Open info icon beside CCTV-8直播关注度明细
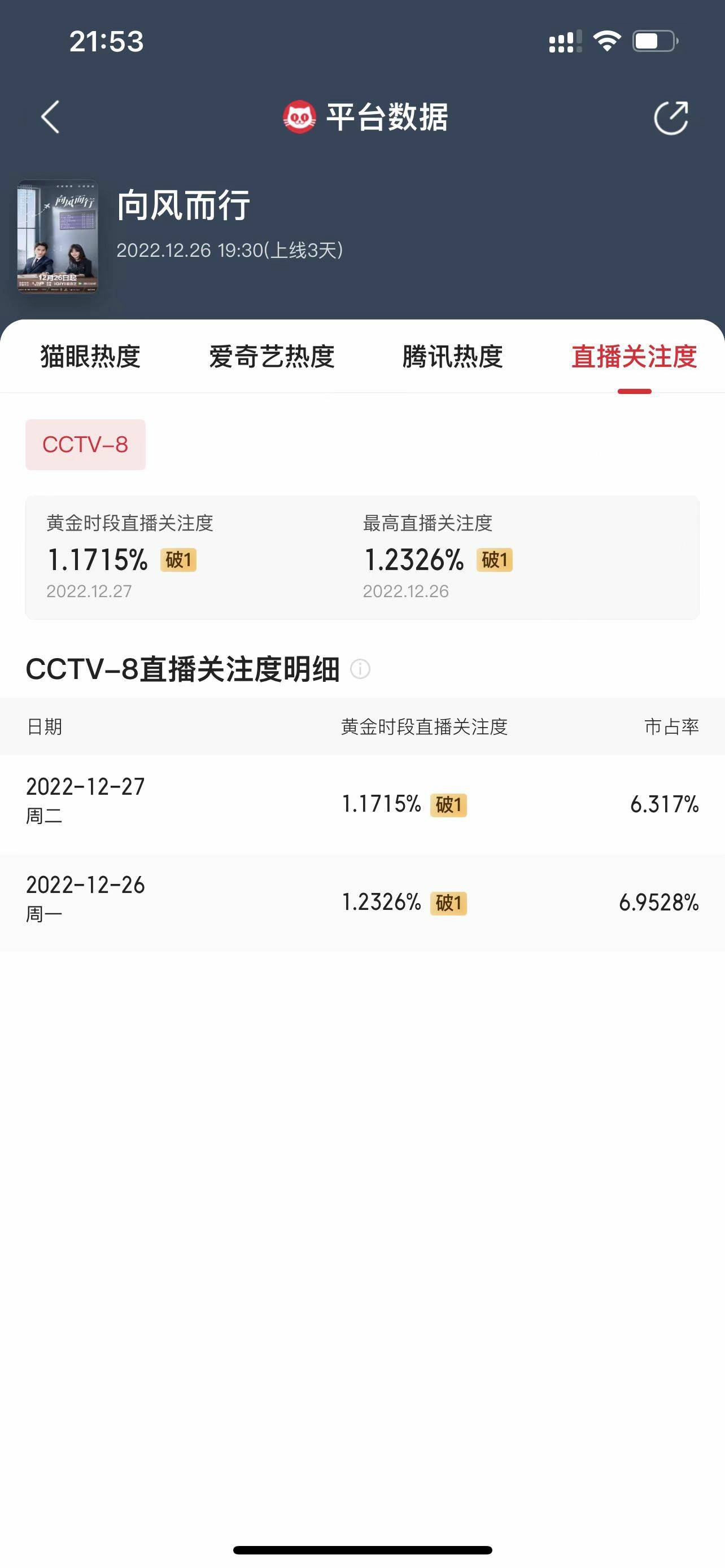Image resolution: width=725 pixels, height=1568 pixels. 360,669
